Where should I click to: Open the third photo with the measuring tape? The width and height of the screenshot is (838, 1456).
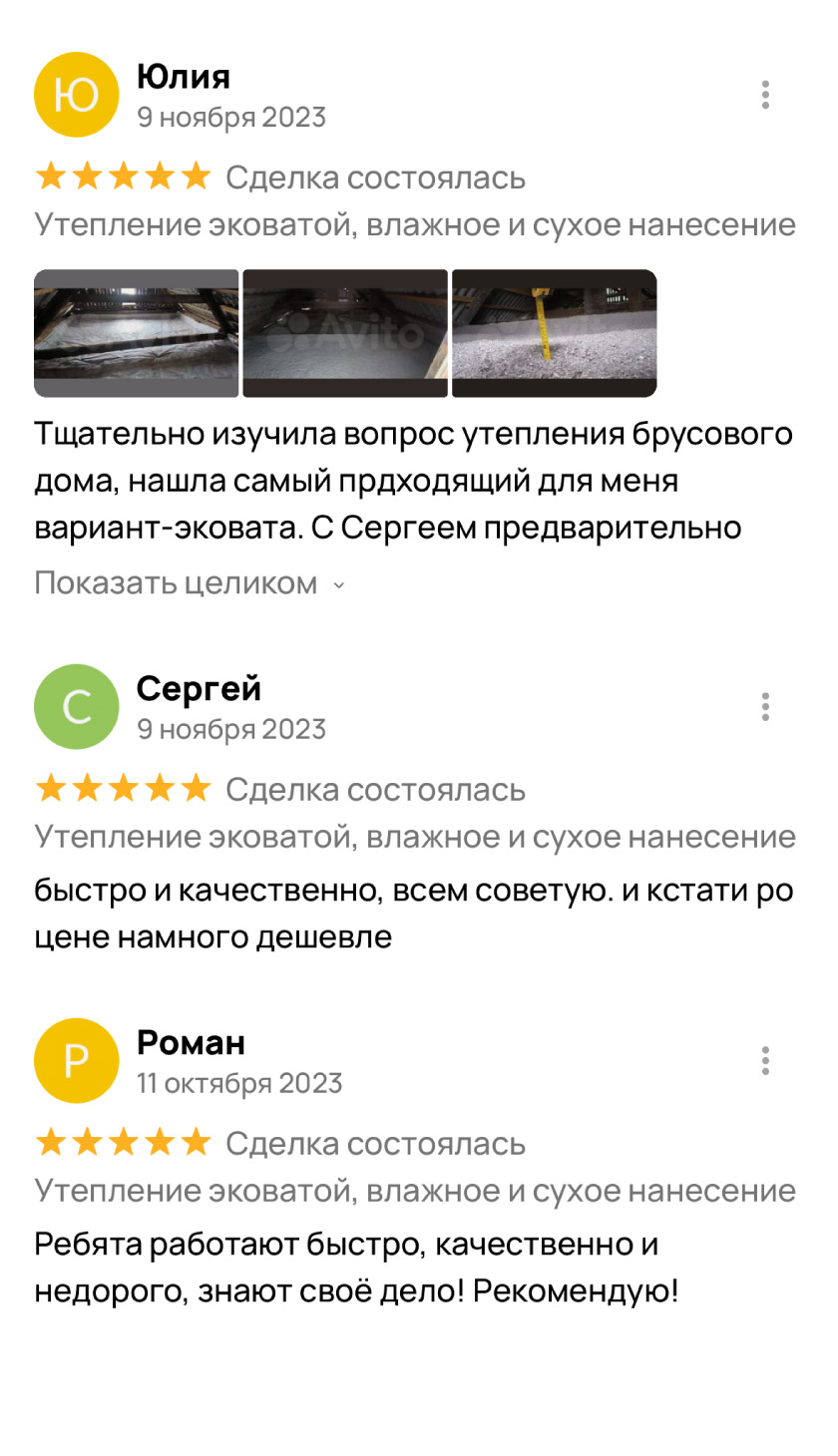555,333
